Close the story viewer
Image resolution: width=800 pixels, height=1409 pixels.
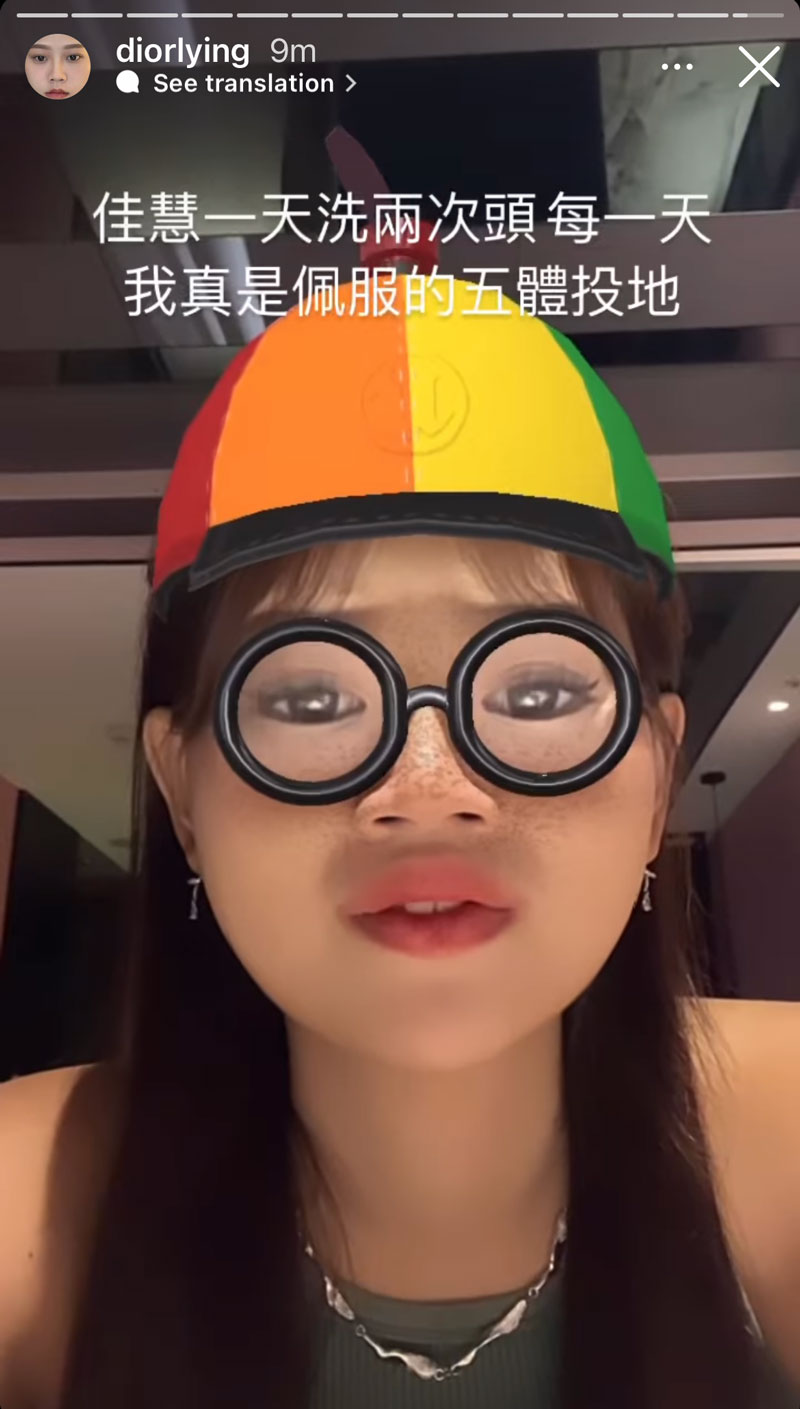point(759,67)
